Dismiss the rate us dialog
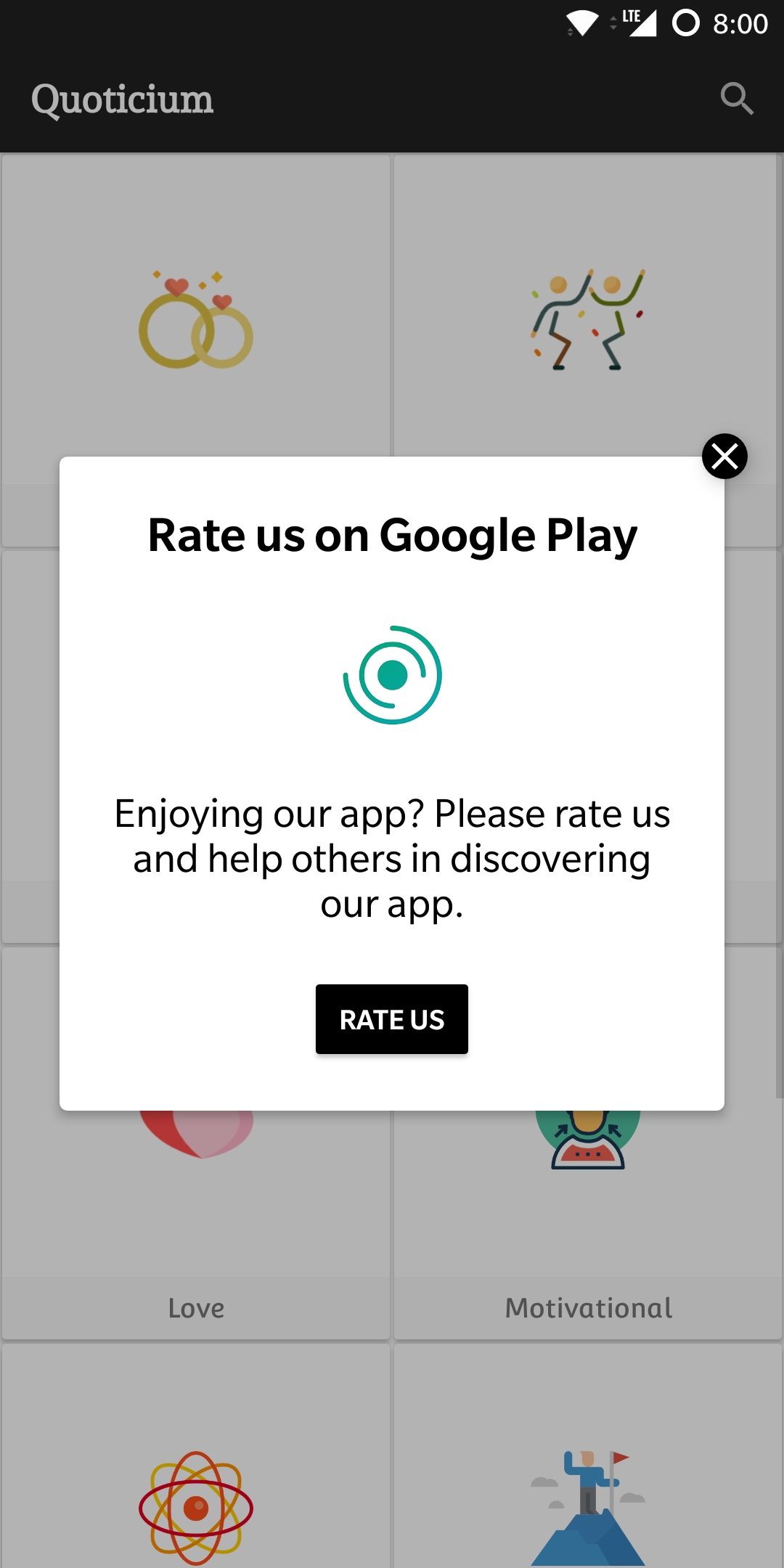This screenshot has width=784, height=1568. coord(724,457)
